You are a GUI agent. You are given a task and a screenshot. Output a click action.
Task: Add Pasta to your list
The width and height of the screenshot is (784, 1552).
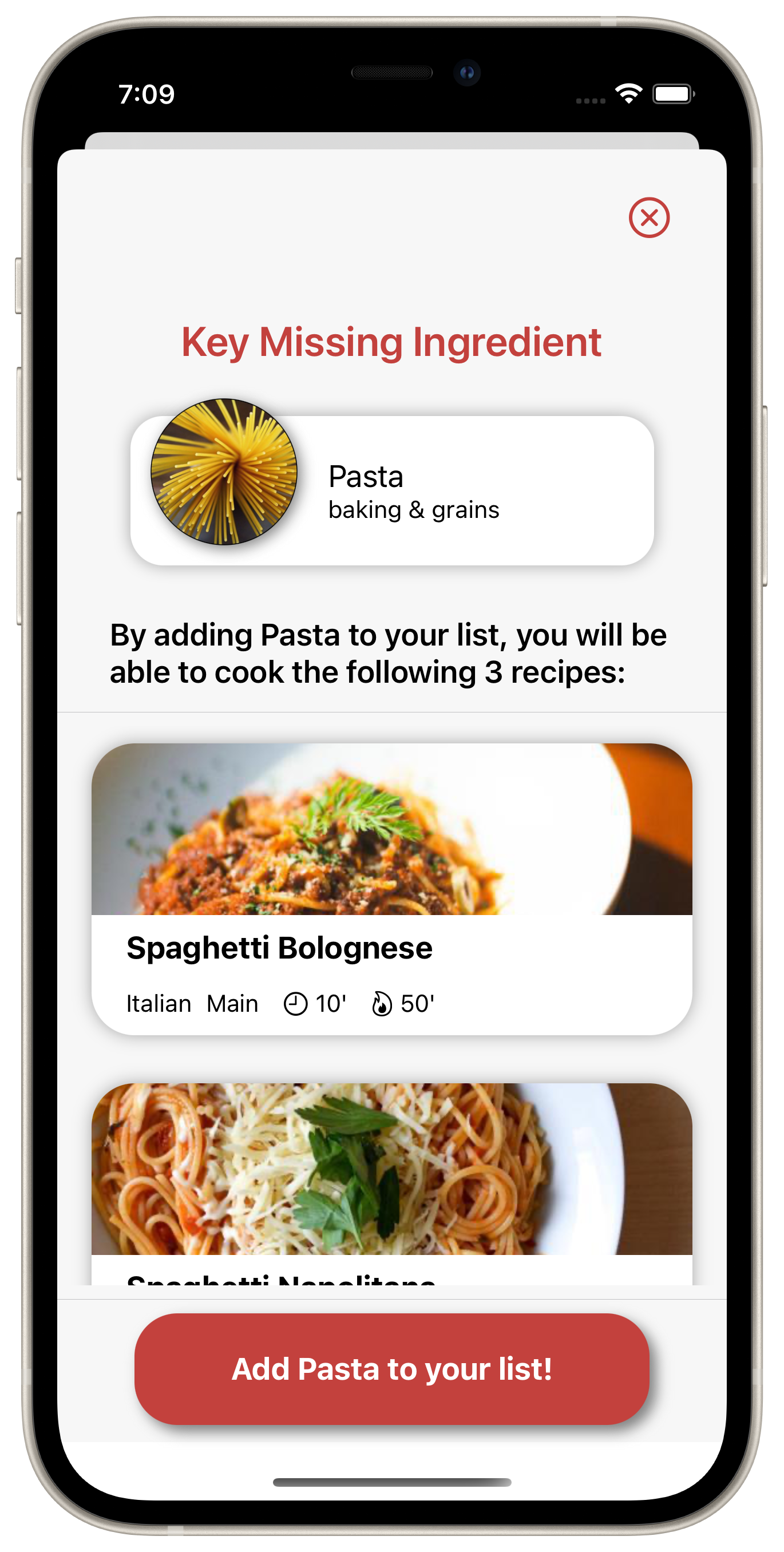(391, 1369)
